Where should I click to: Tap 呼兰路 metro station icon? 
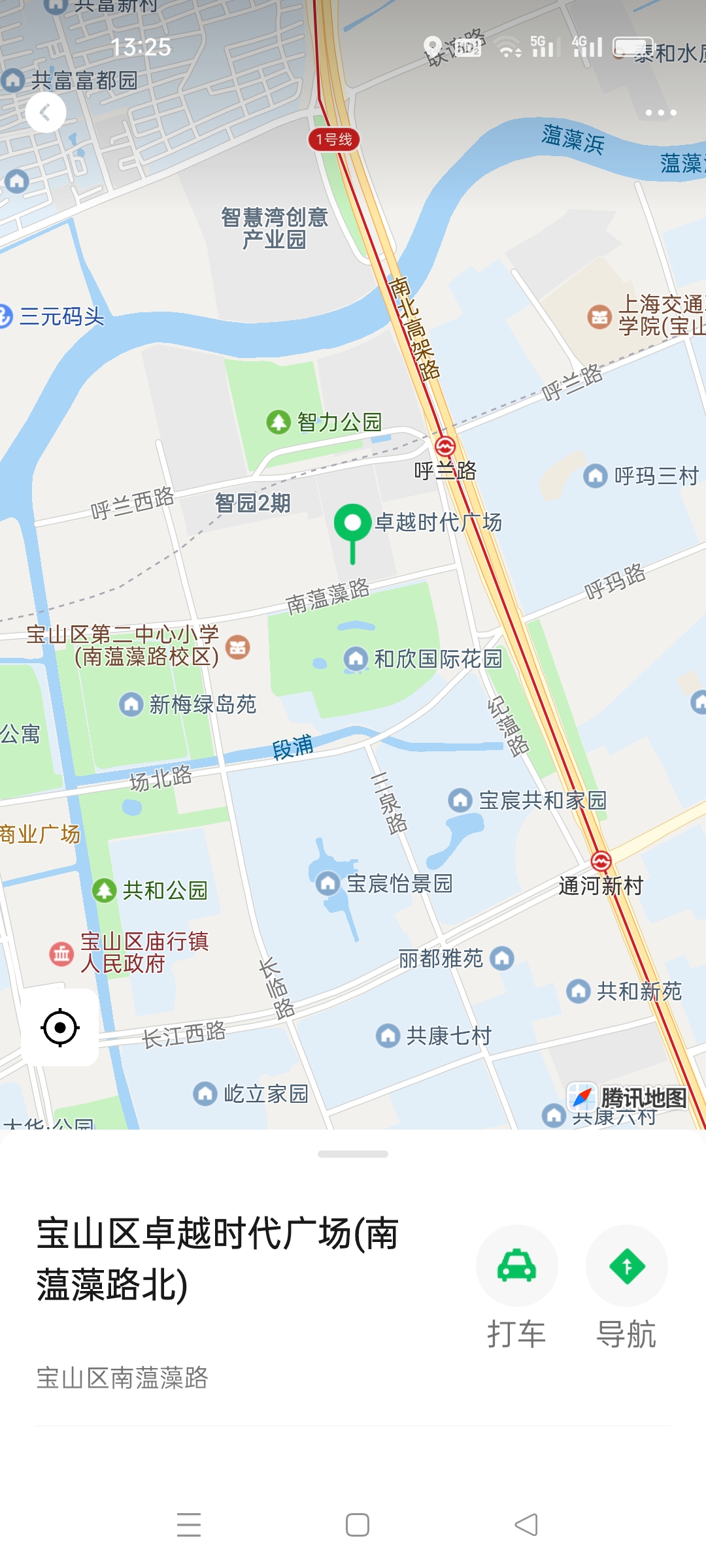tap(445, 446)
